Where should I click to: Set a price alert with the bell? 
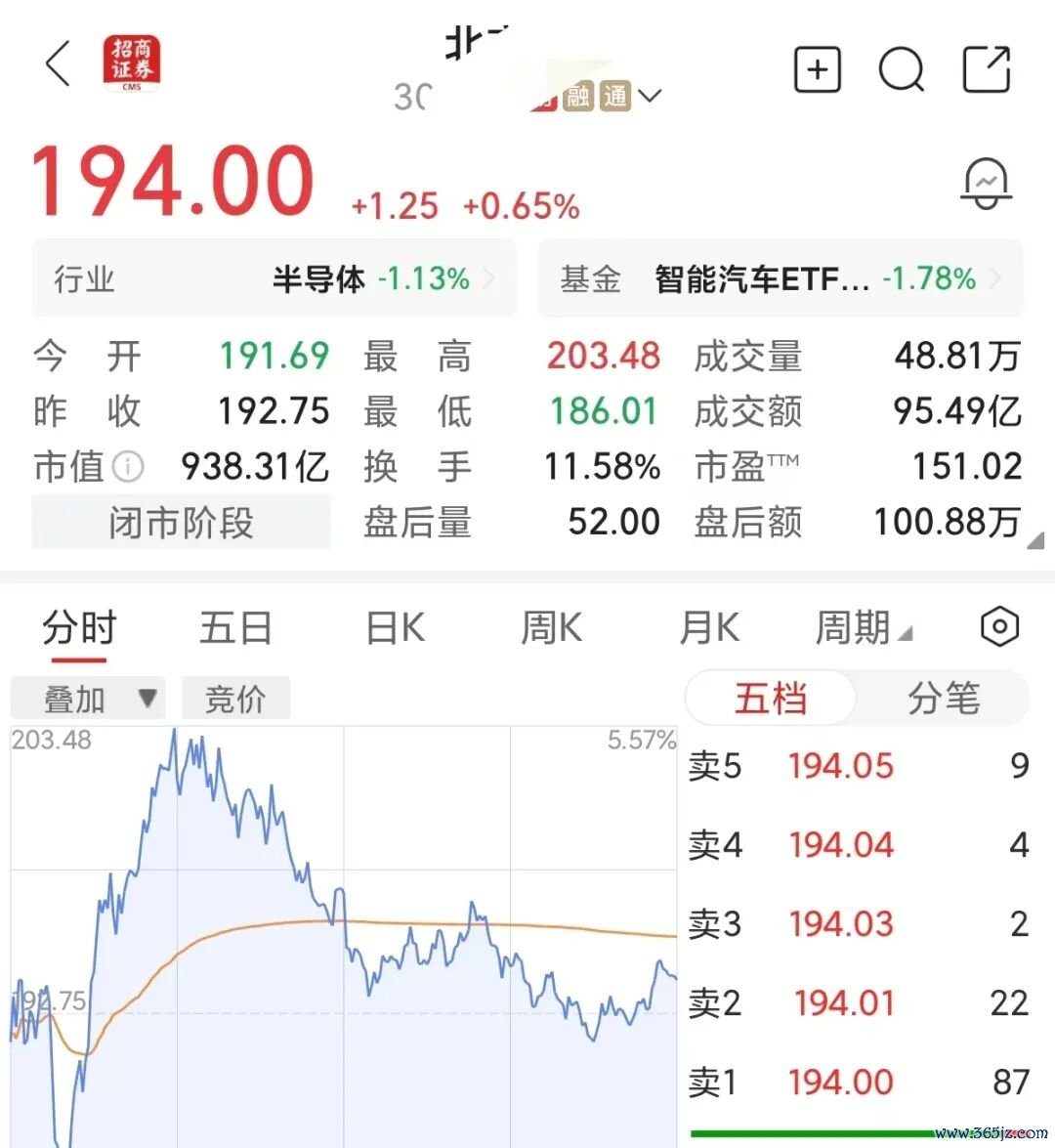click(x=986, y=183)
